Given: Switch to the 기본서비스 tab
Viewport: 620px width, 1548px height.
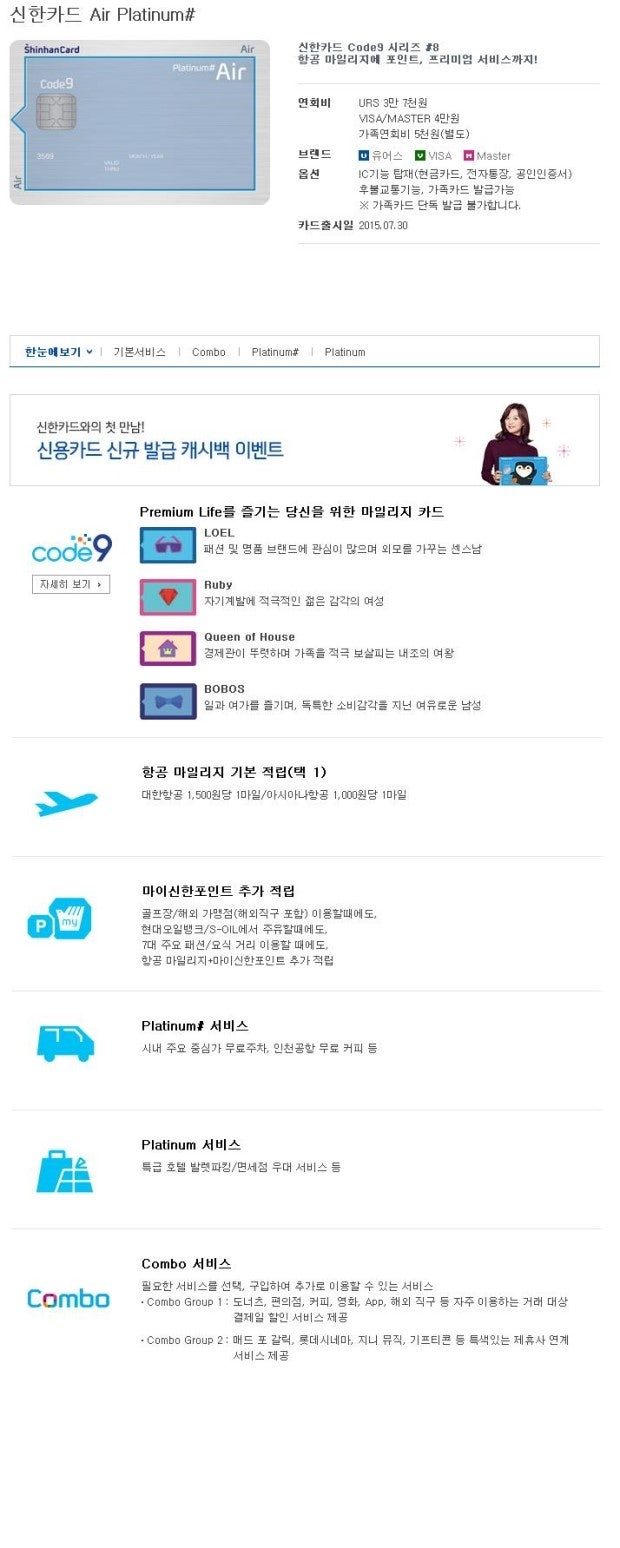Looking at the screenshot, I should (139, 352).
